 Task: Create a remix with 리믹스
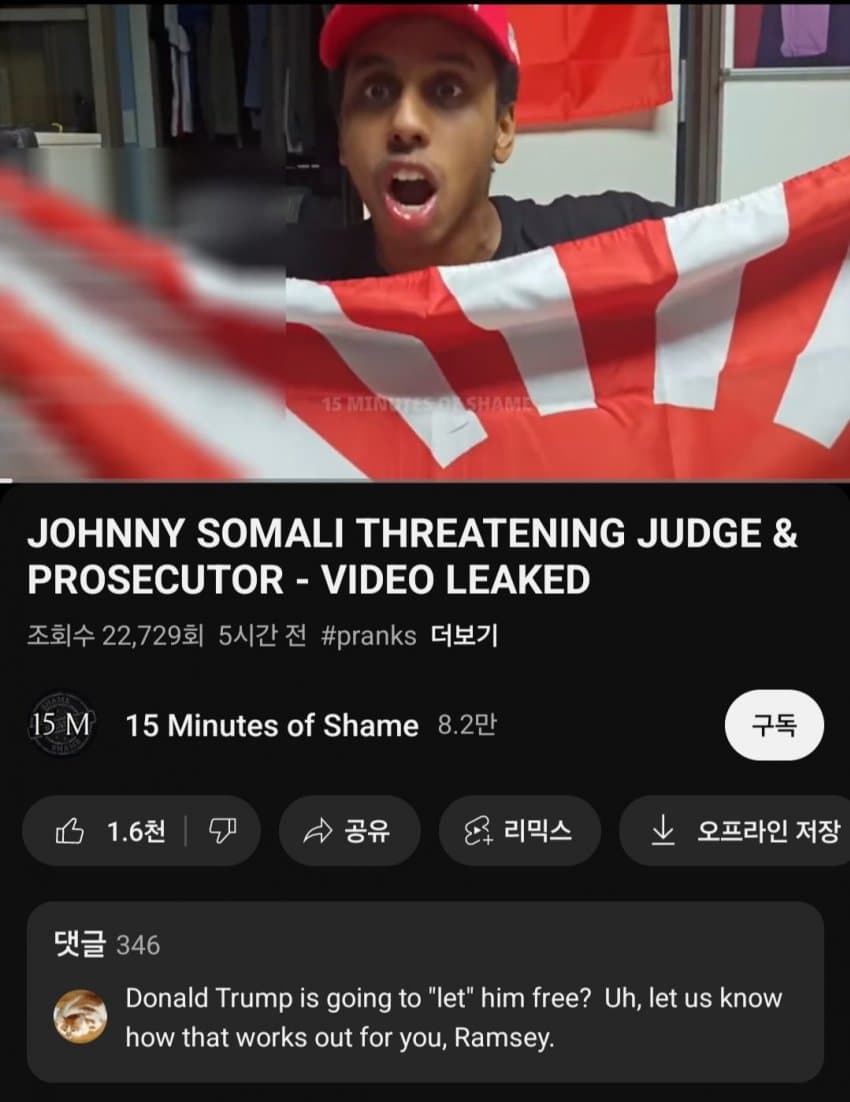(x=519, y=830)
